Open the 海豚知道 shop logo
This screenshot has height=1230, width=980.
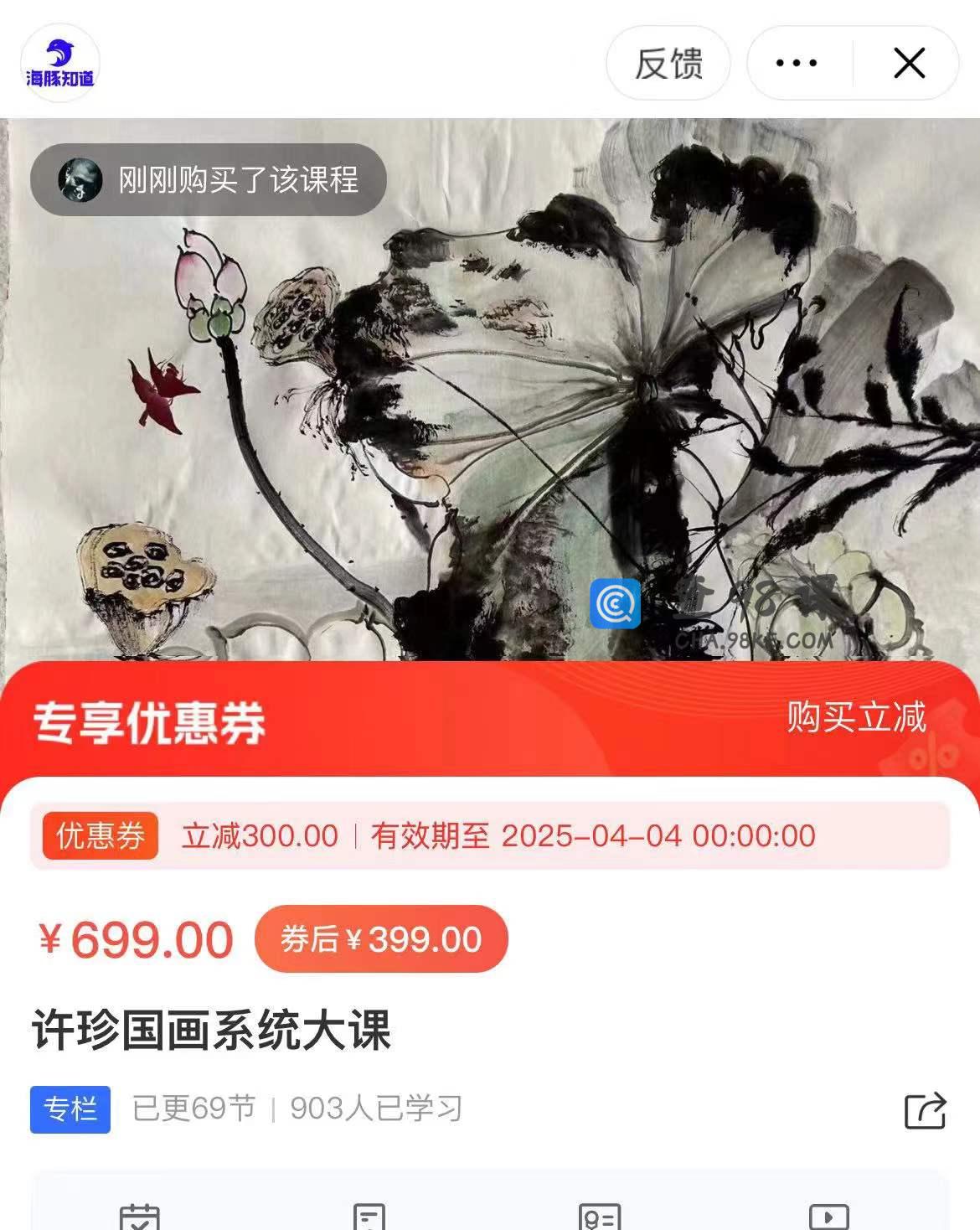(60, 64)
